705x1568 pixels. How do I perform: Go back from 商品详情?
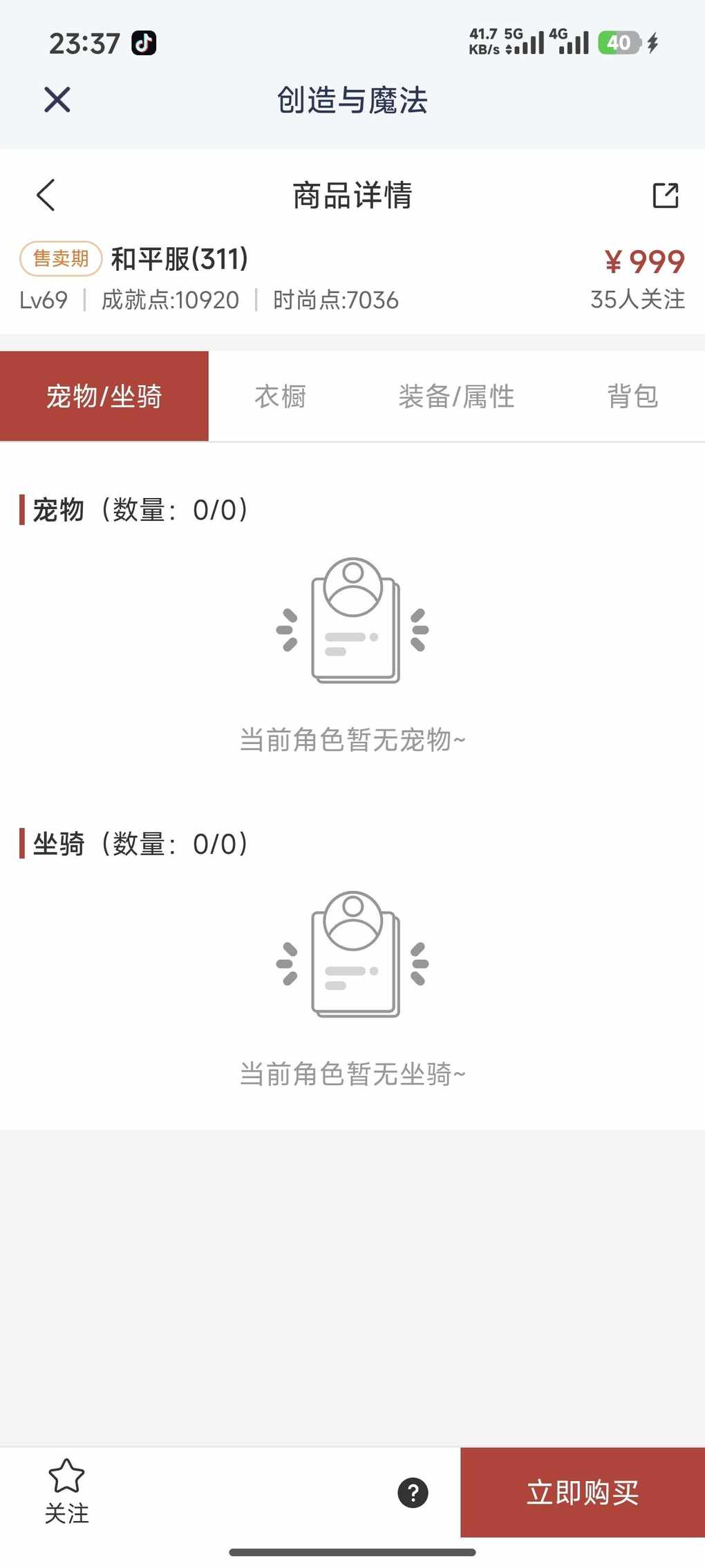click(x=46, y=195)
